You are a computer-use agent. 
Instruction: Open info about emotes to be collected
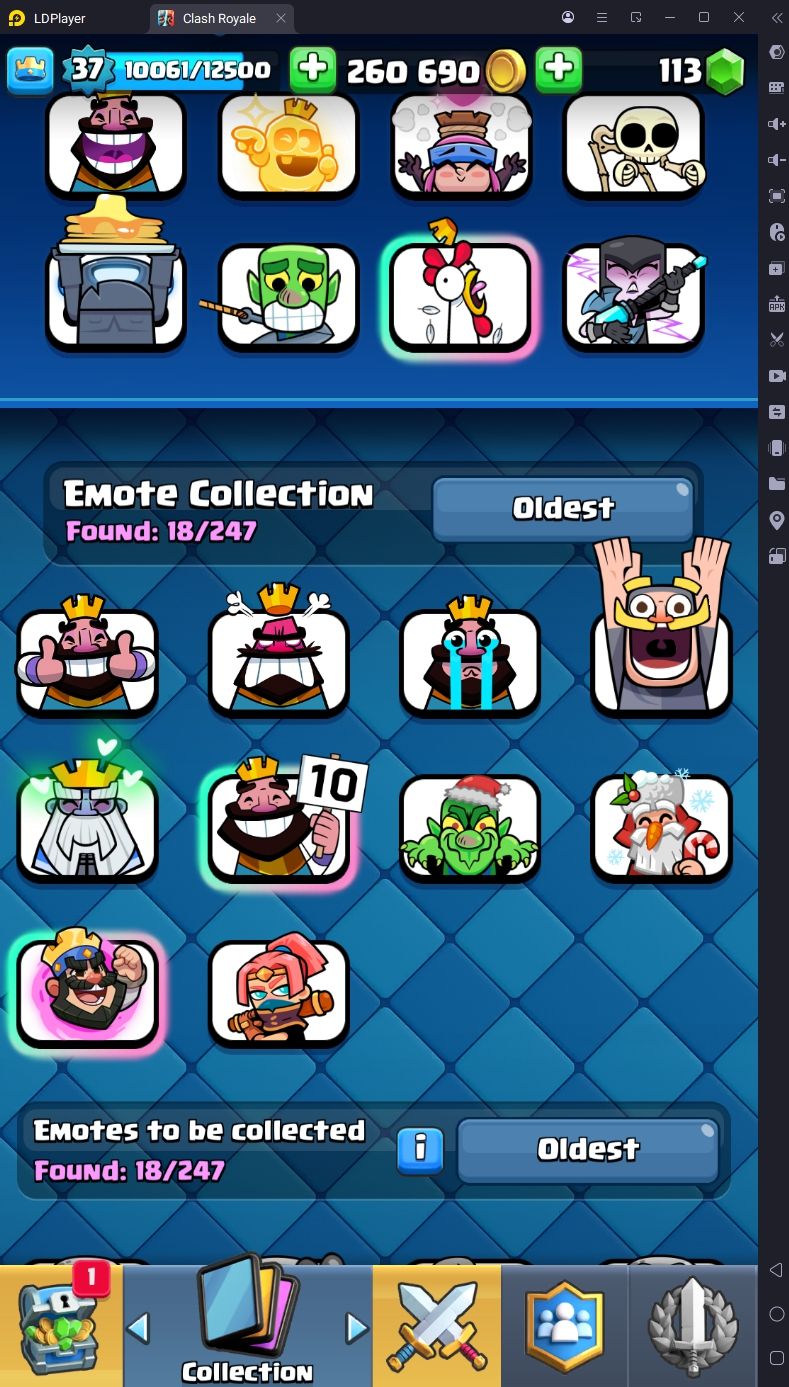tap(420, 1150)
